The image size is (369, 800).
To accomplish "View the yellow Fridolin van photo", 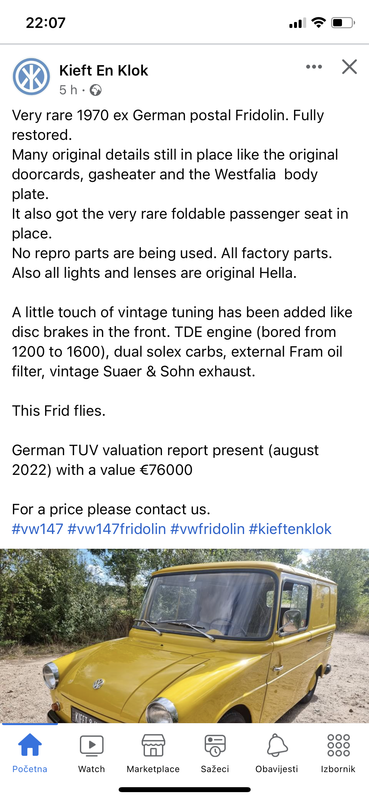I will point(184,635).
